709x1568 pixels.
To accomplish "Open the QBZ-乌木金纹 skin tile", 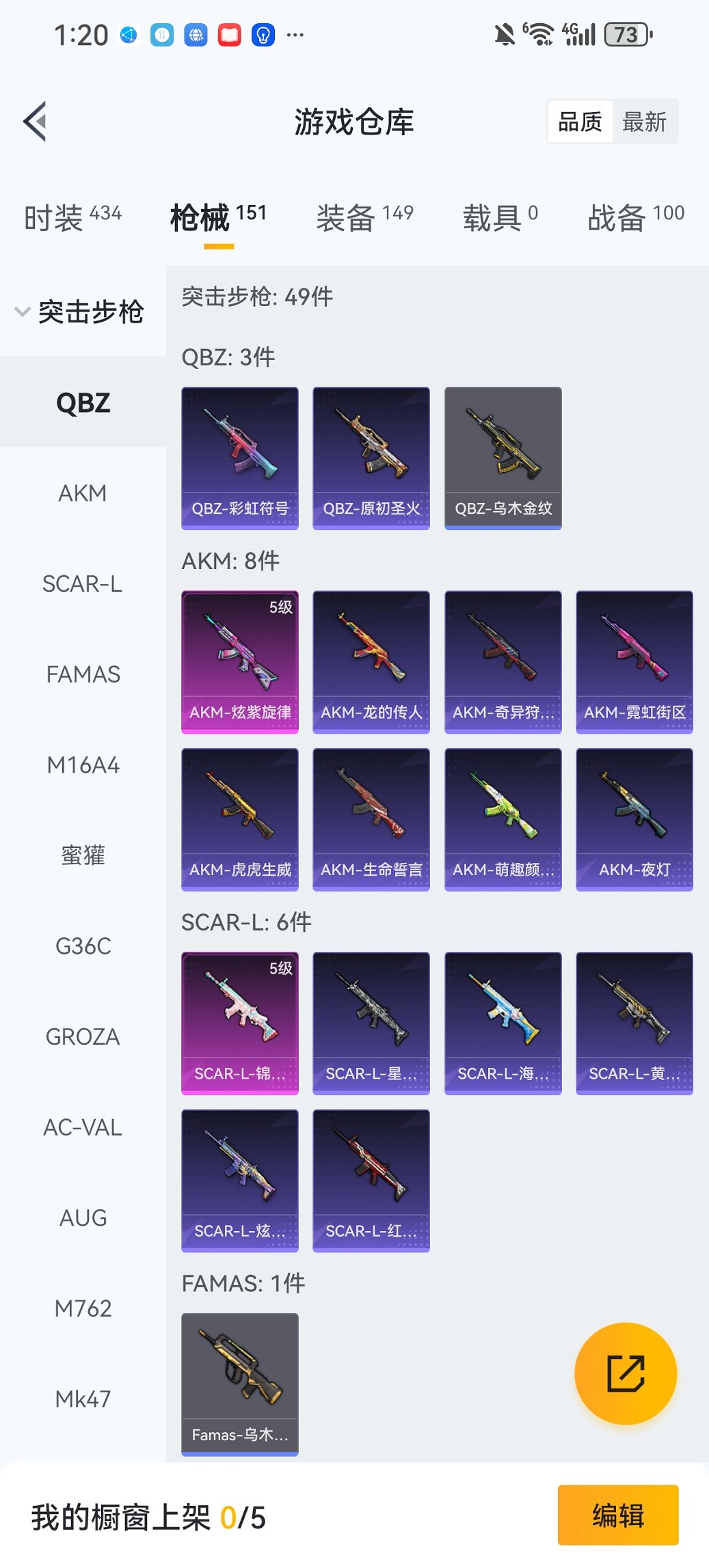I will 503,458.
